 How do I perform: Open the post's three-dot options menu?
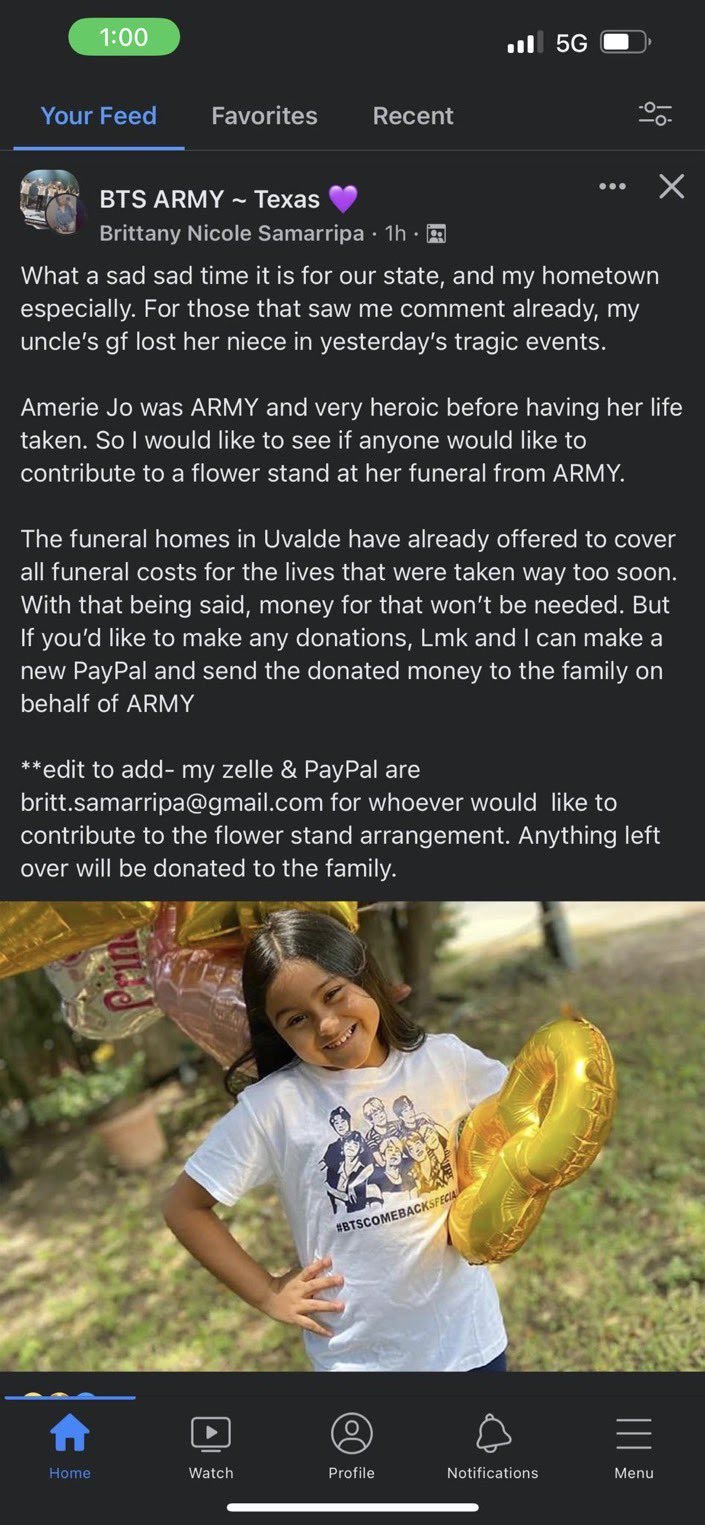(x=612, y=186)
